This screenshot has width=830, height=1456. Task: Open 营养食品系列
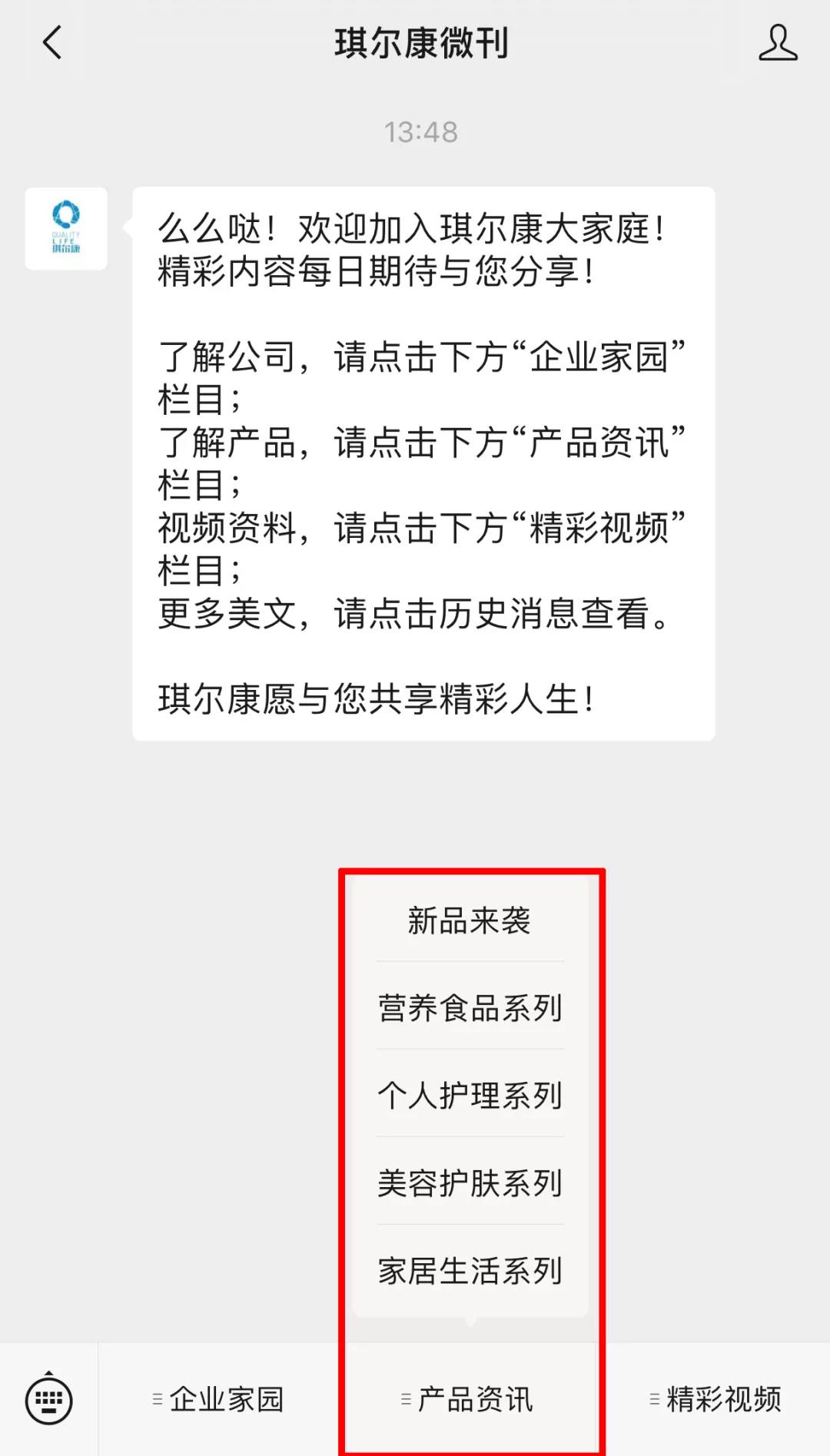point(470,1007)
